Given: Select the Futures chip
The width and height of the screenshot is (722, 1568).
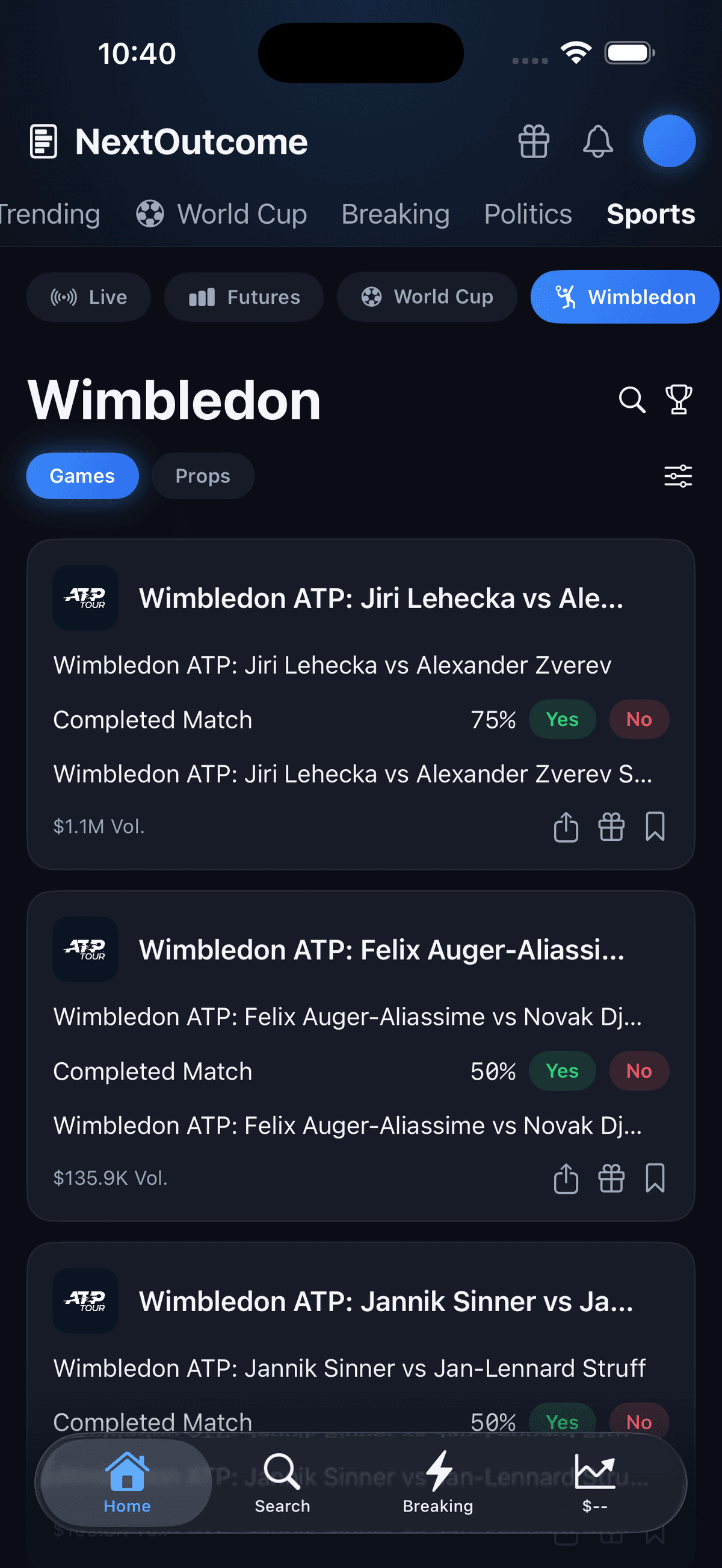Looking at the screenshot, I should tap(244, 297).
